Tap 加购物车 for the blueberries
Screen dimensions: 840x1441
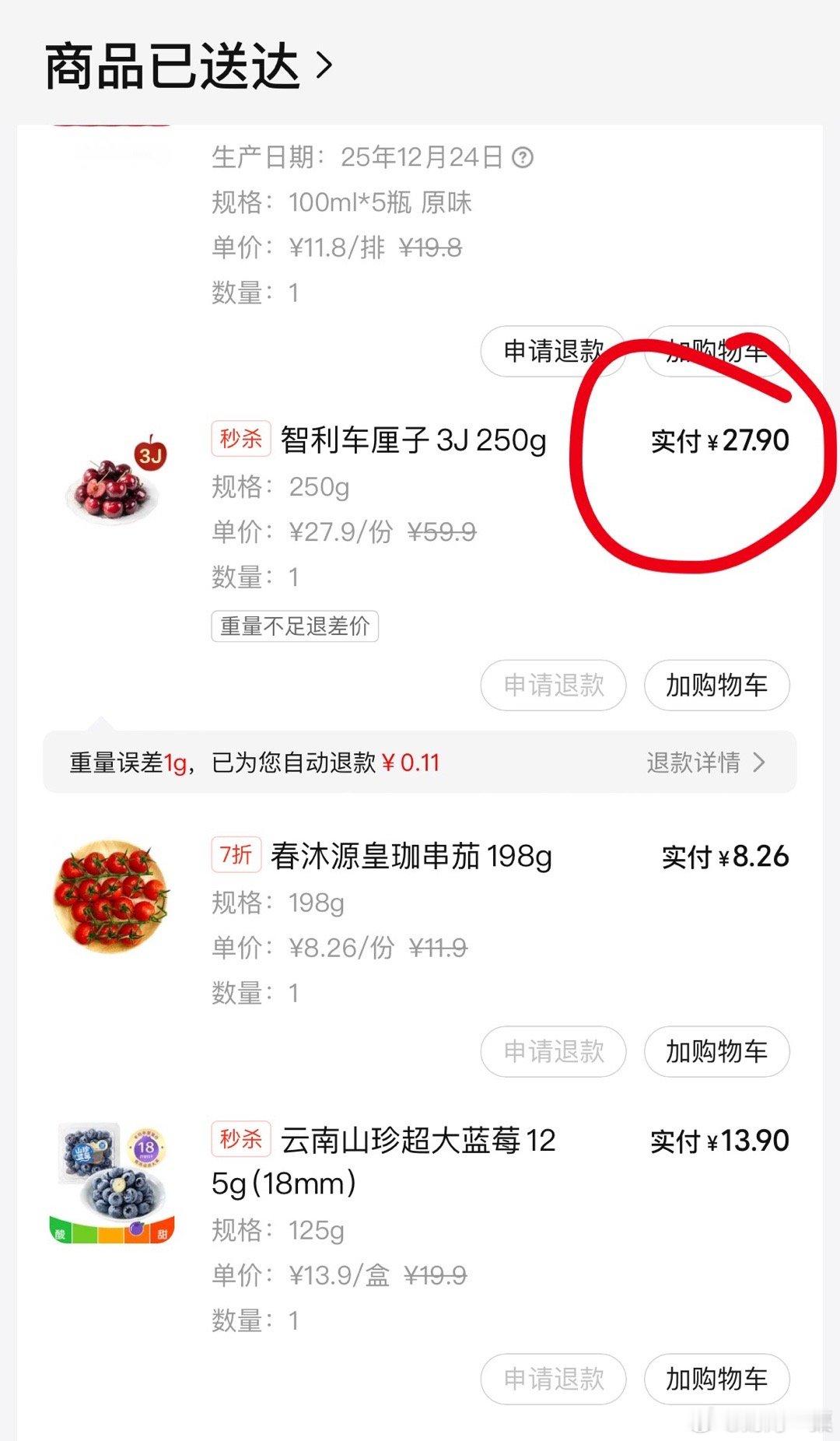(x=716, y=1380)
